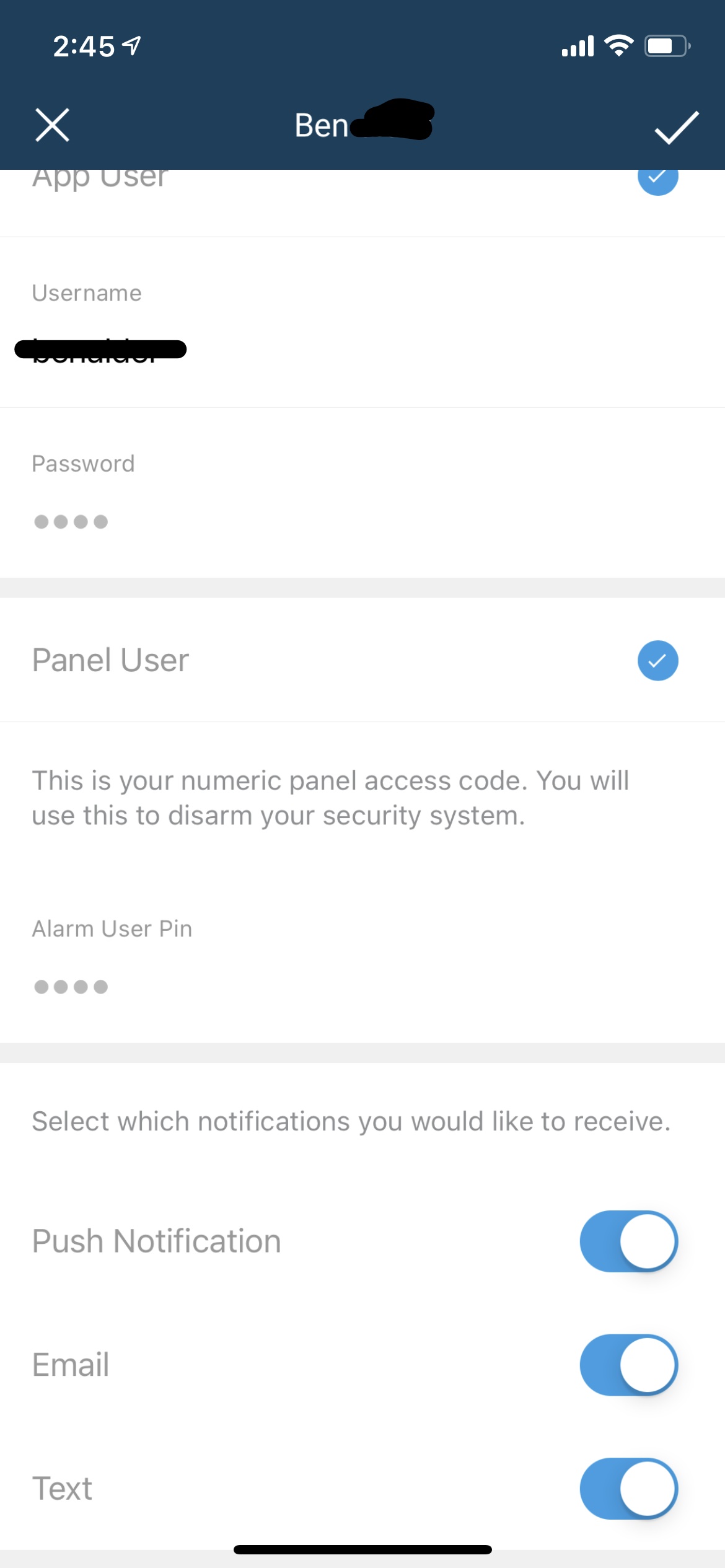Image resolution: width=725 pixels, height=1568 pixels.
Task: Tap the blue checkmark next to App User
Action: tap(658, 179)
